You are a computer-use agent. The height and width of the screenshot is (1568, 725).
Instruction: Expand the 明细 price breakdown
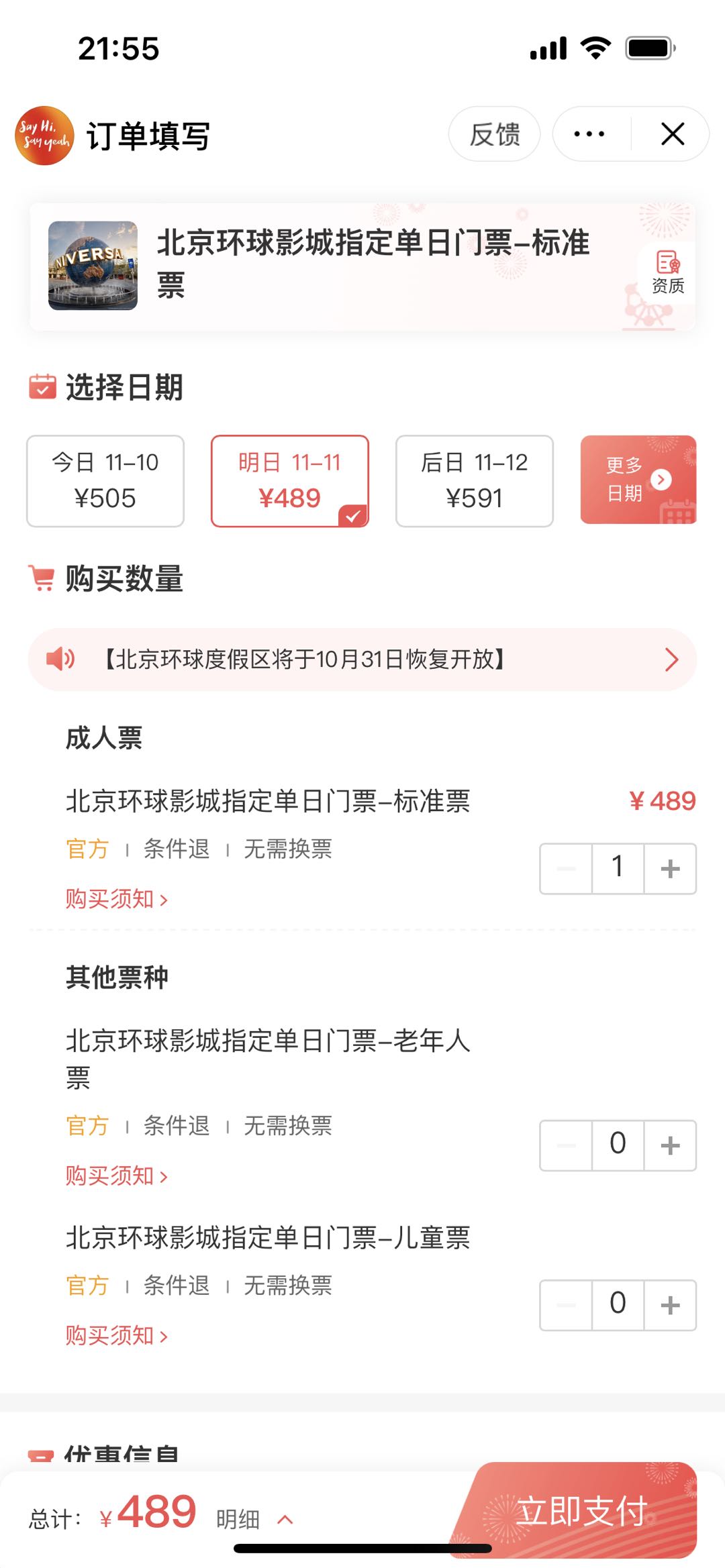point(254,1519)
